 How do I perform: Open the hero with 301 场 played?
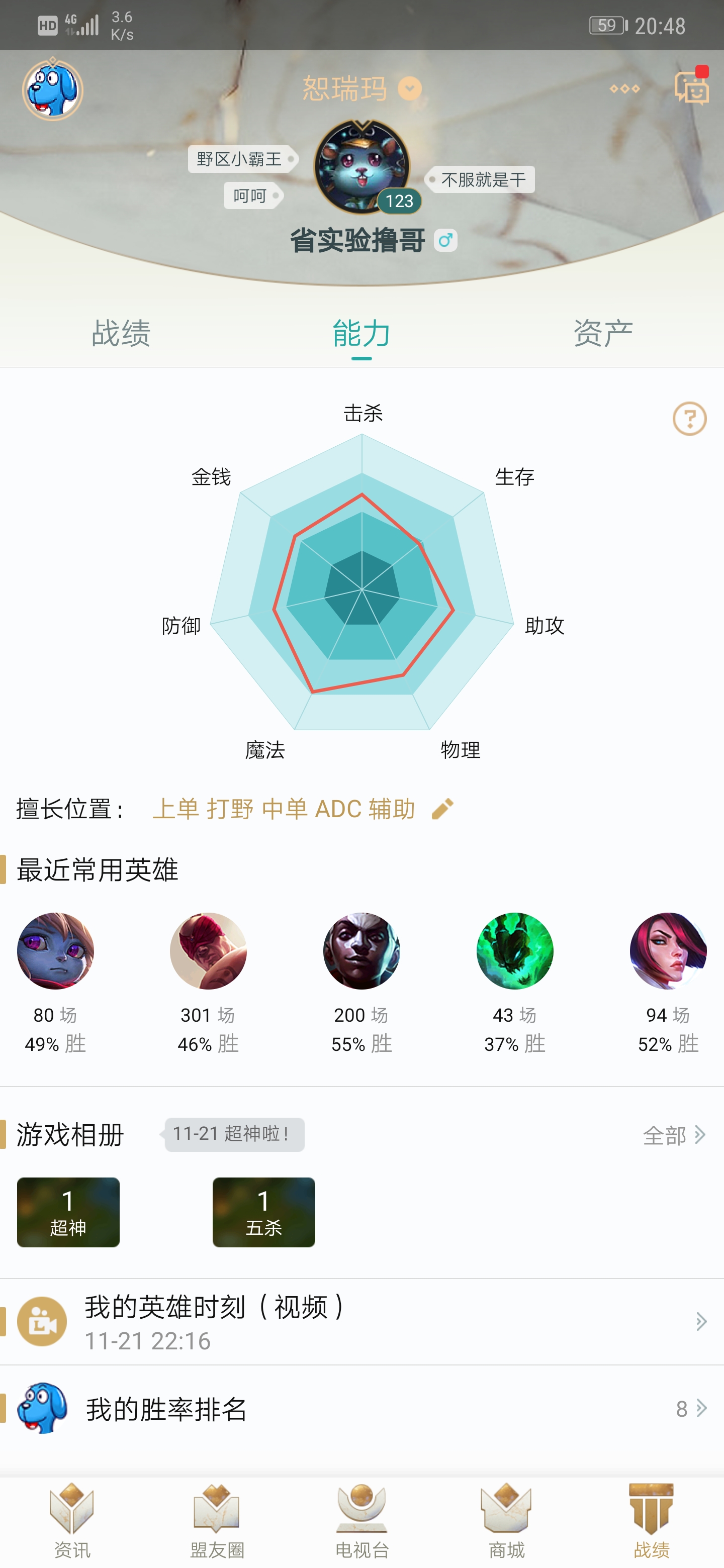click(208, 950)
